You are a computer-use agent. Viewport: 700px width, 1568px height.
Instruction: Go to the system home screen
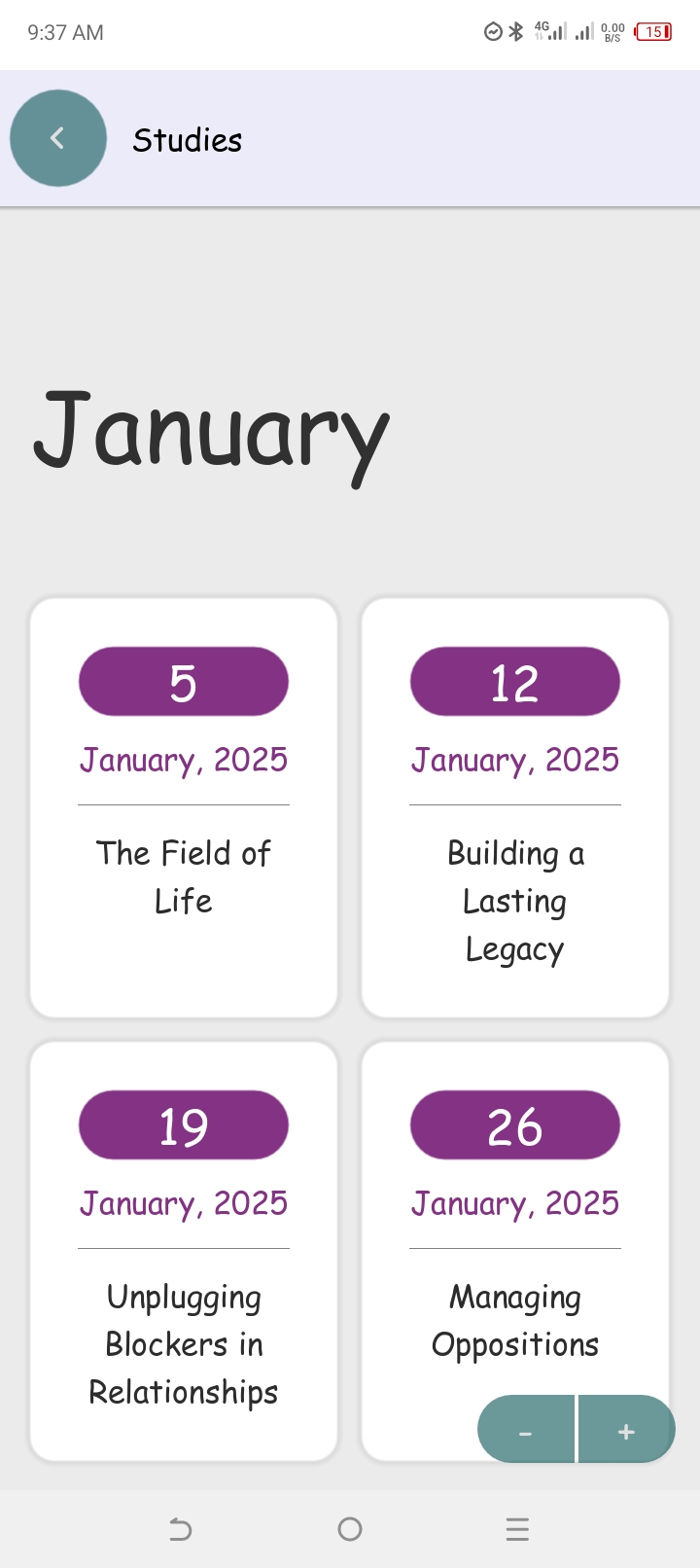point(350,1529)
